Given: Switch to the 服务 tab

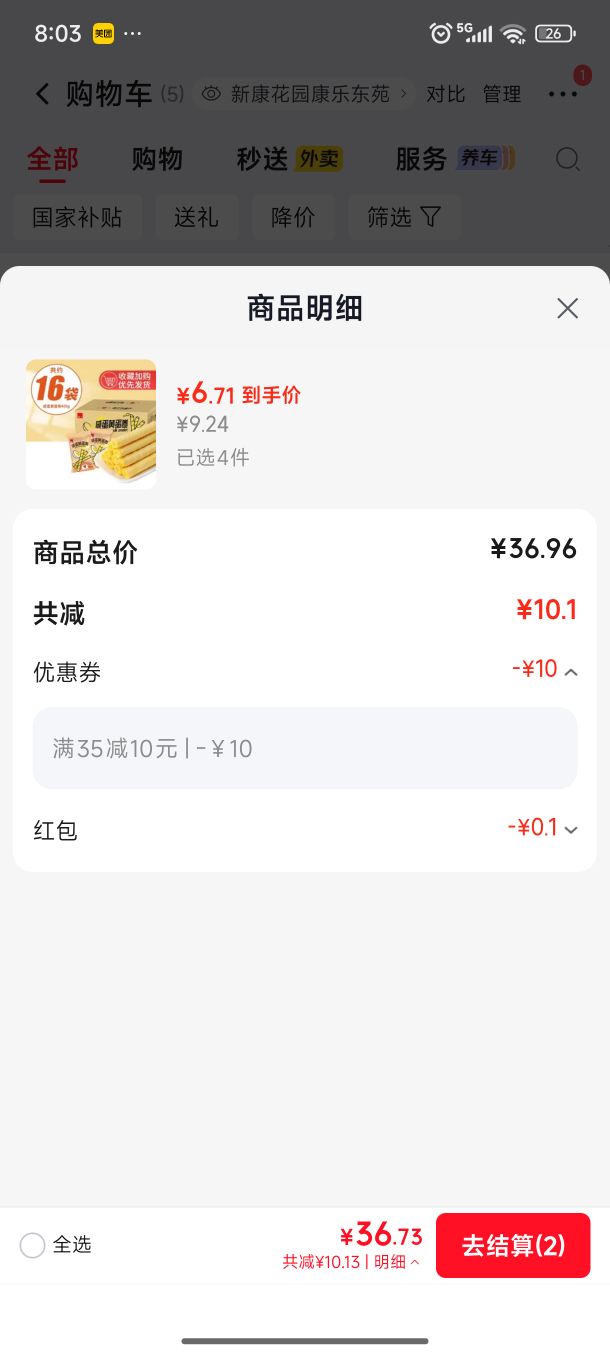Looking at the screenshot, I should point(455,159).
